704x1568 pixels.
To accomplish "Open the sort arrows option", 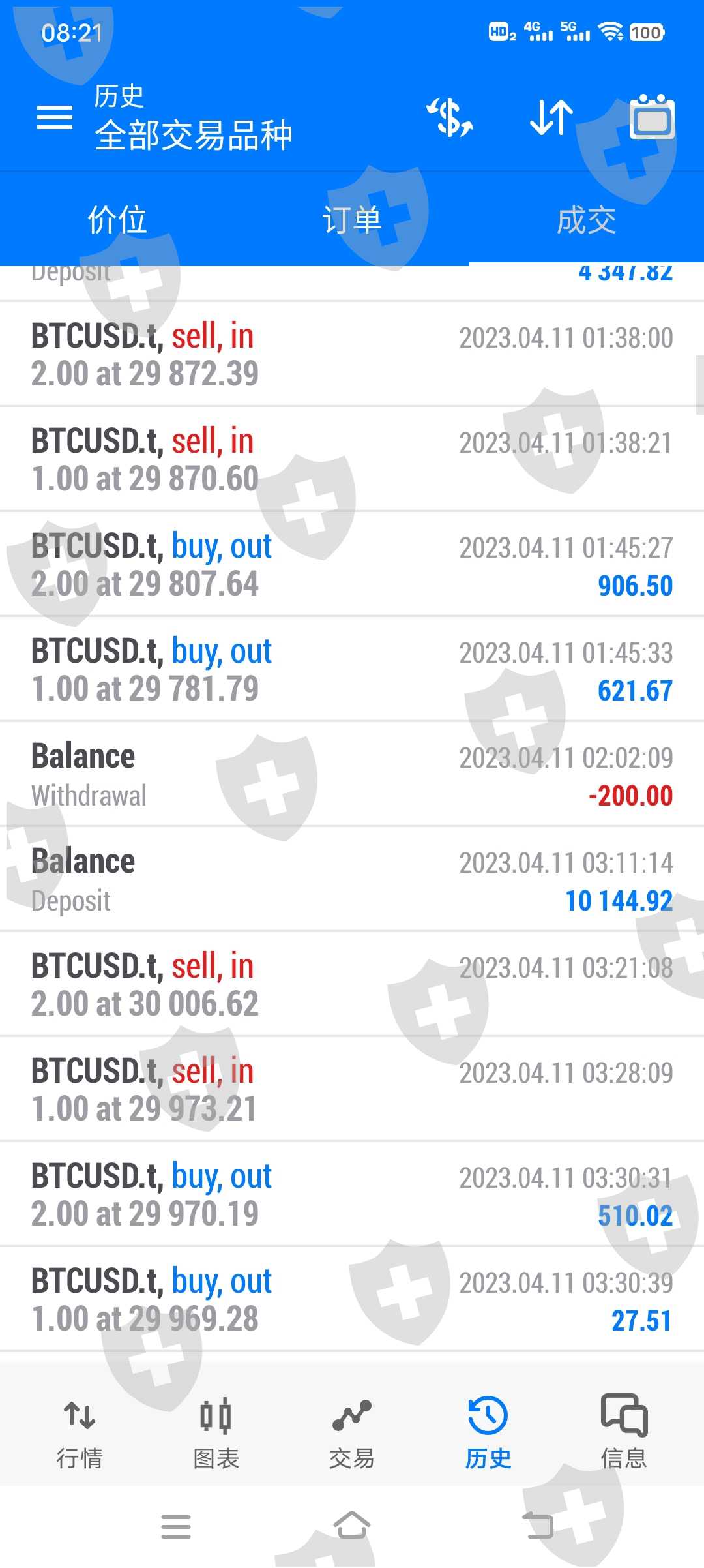I will (551, 118).
